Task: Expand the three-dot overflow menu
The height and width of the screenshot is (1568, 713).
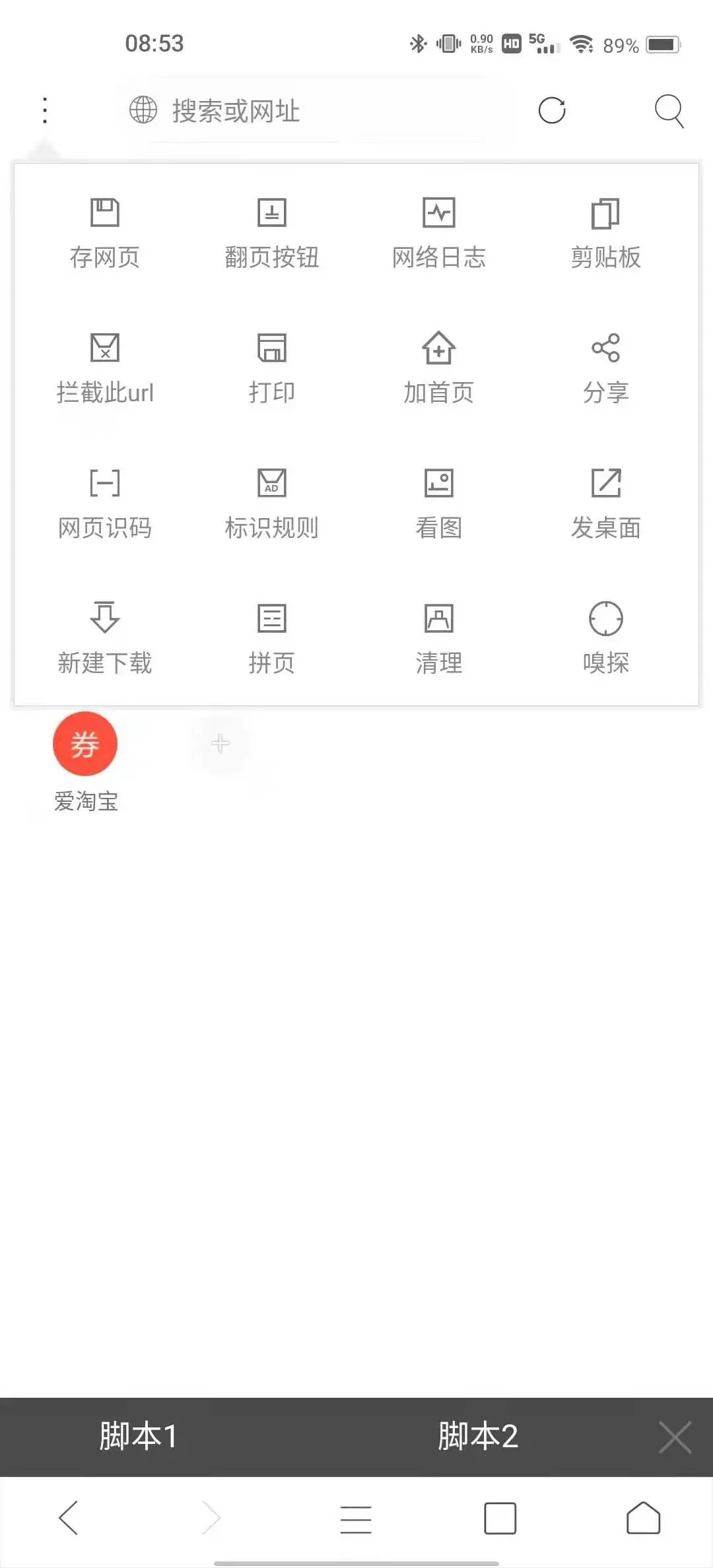Action: point(44,110)
